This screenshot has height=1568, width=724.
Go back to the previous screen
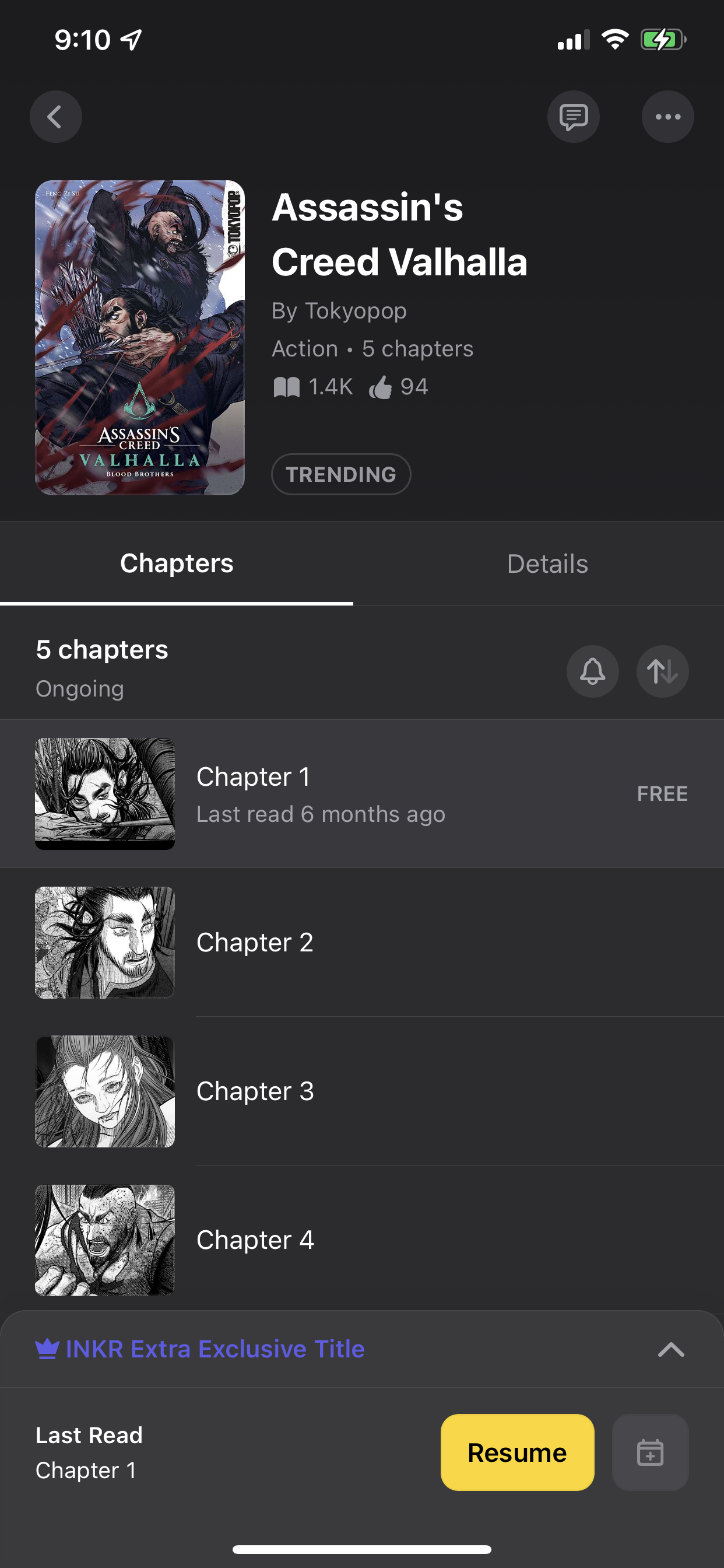pyautogui.click(x=55, y=117)
